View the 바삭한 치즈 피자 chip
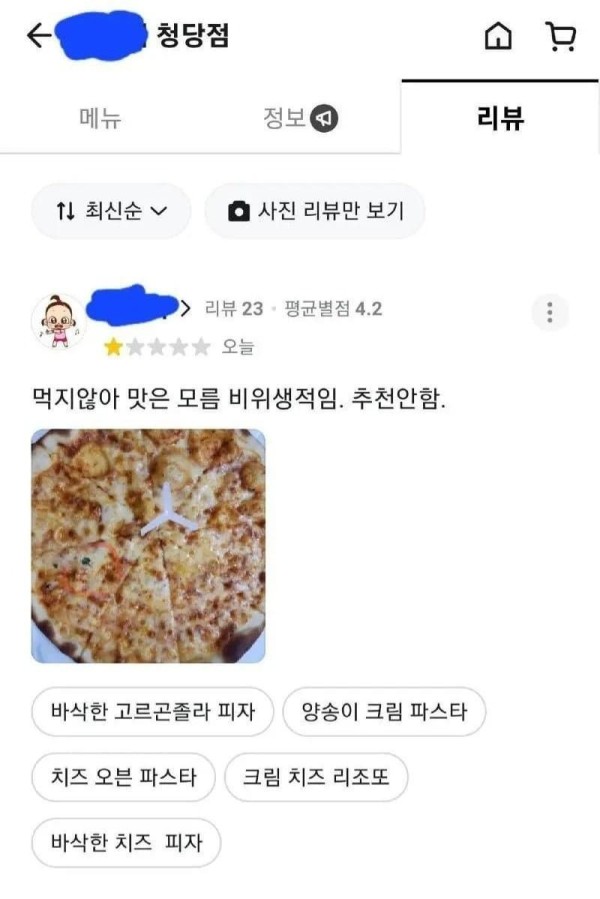The height and width of the screenshot is (899, 600). pos(126,842)
